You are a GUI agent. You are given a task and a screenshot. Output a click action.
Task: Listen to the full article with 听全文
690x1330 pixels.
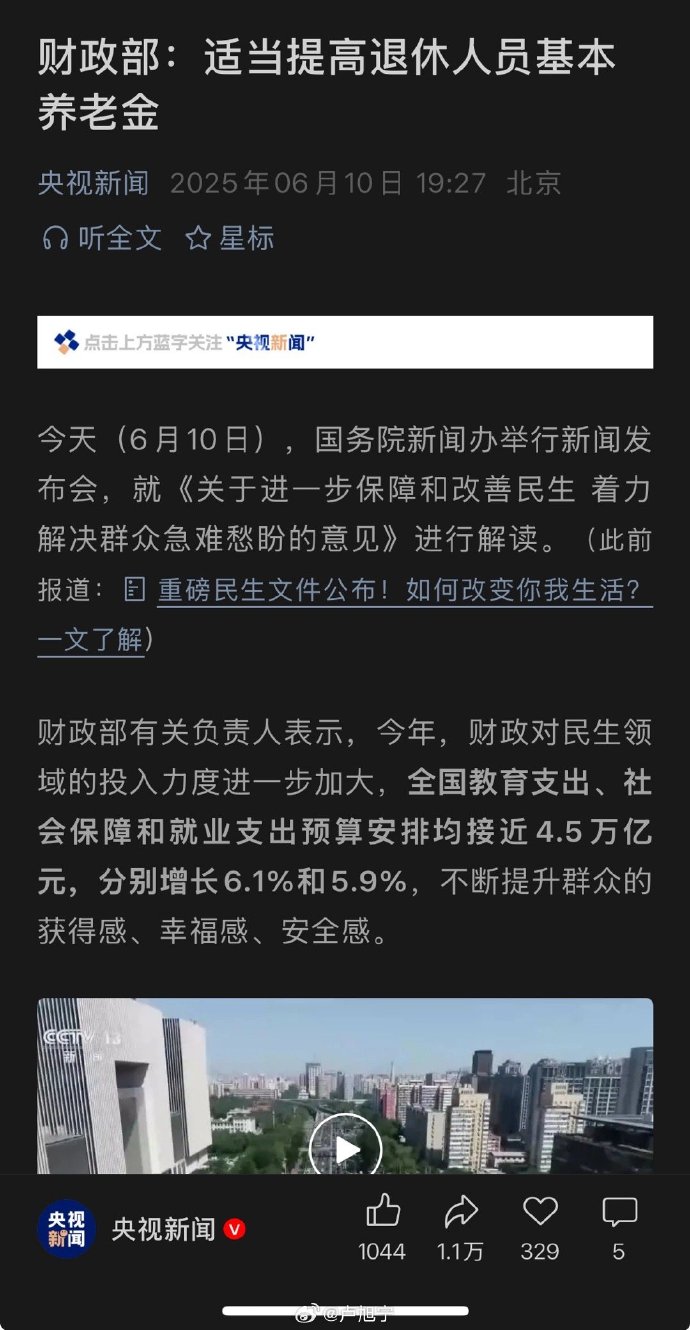(101, 238)
